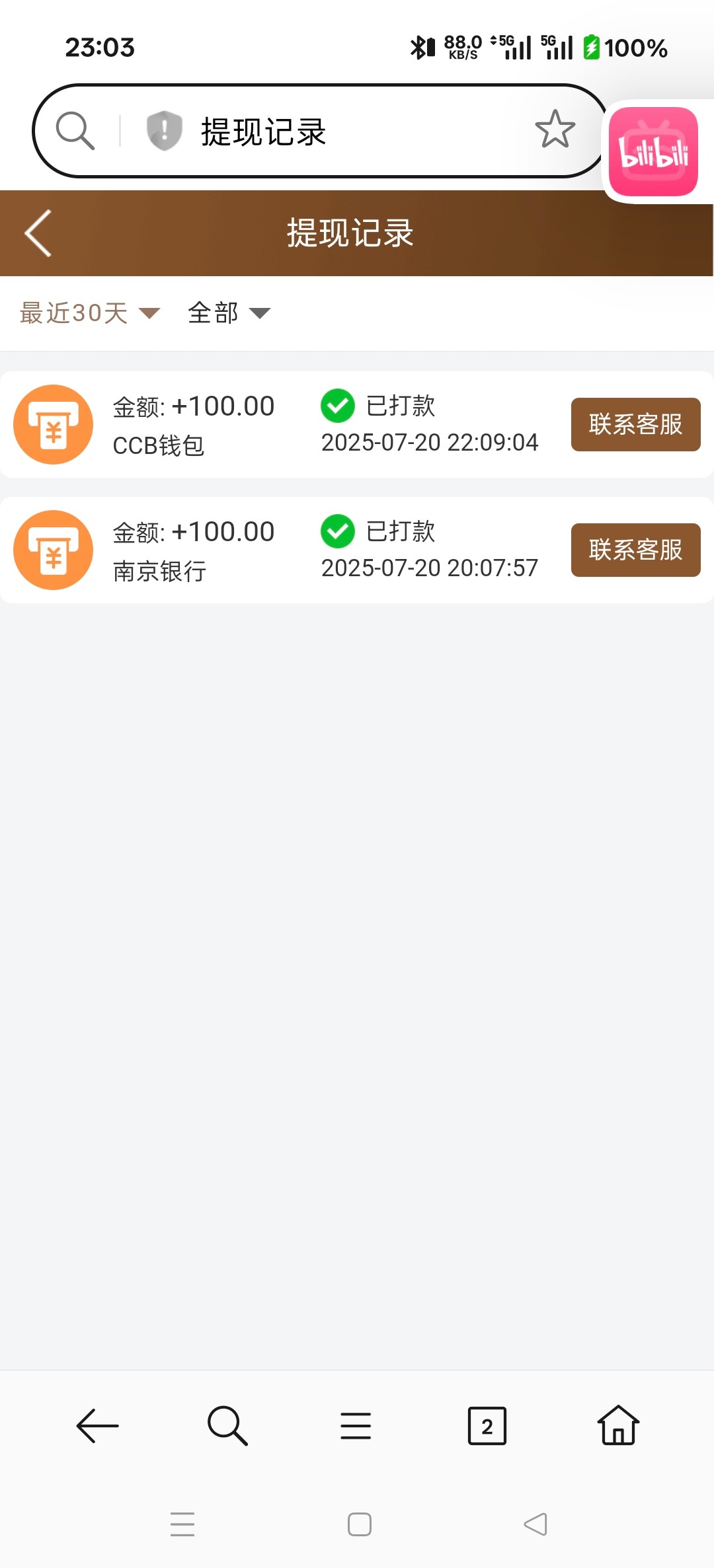Tap the shield security icon in the address bar
This screenshot has width=714, height=1568.
pos(164,131)
